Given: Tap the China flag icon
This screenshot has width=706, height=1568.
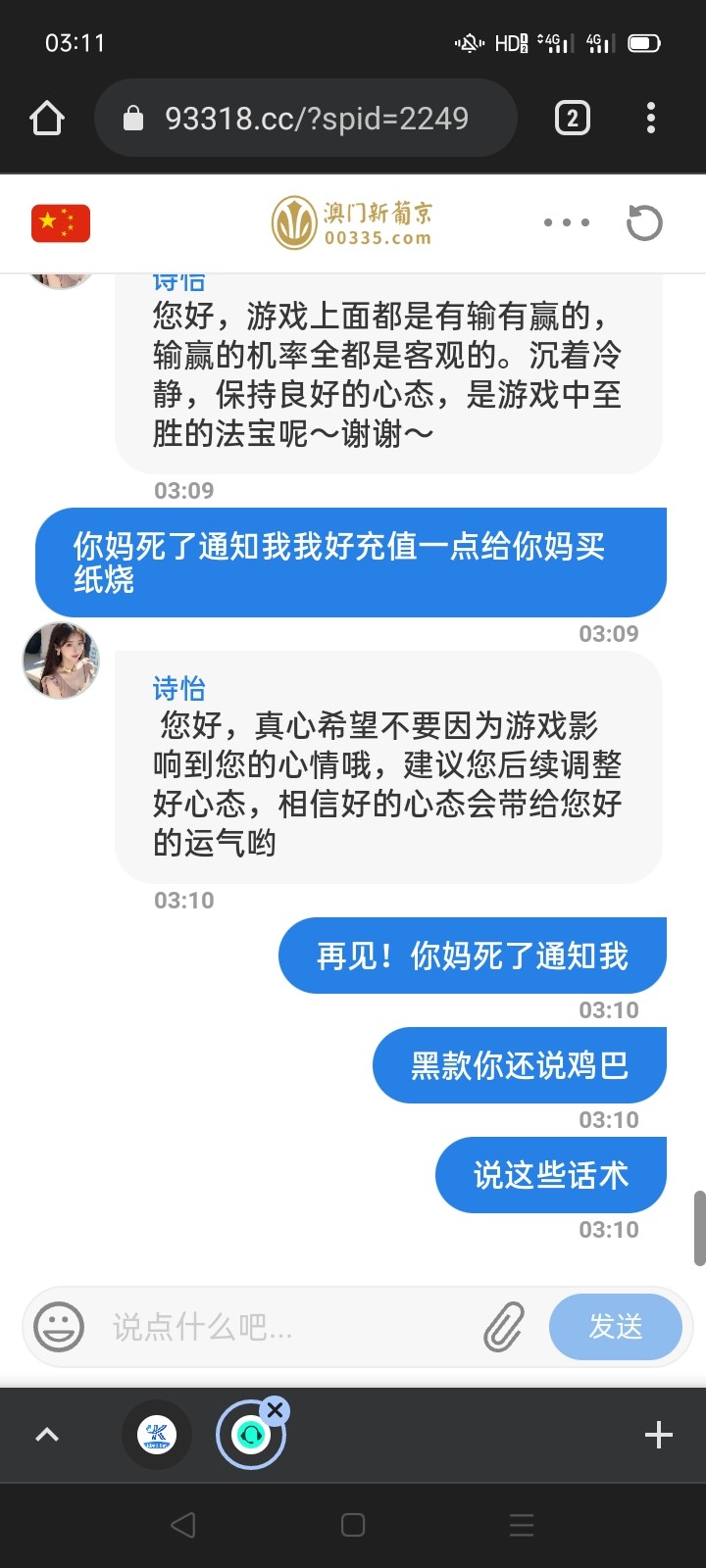Looking at the screenshot, I should point(61,222).
